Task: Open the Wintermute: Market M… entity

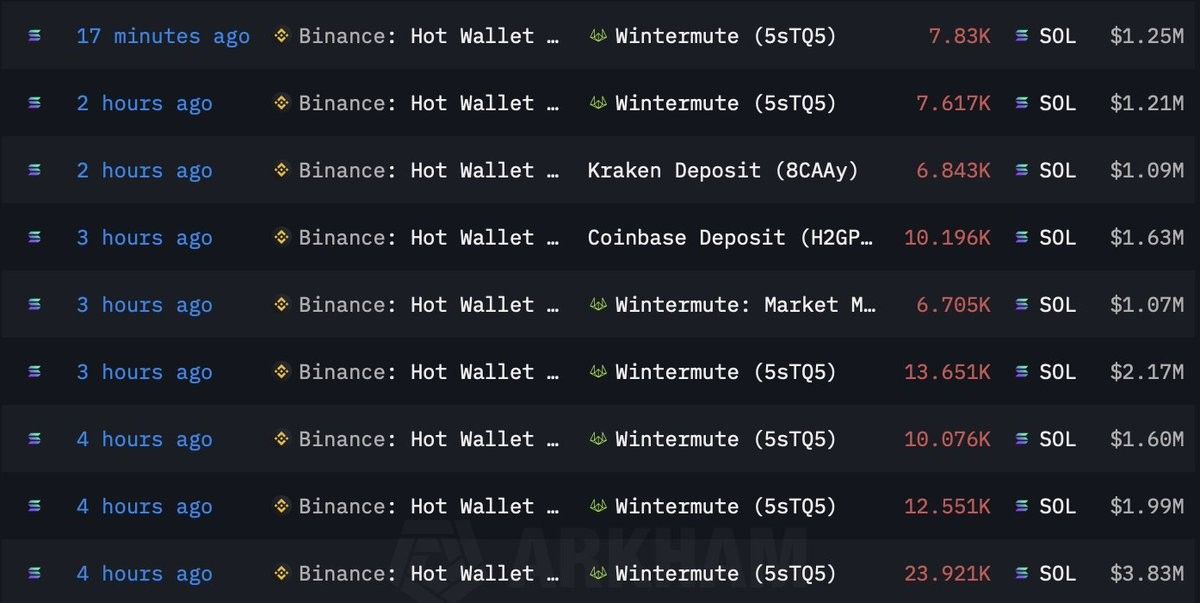Action: [x=745, y=305]
